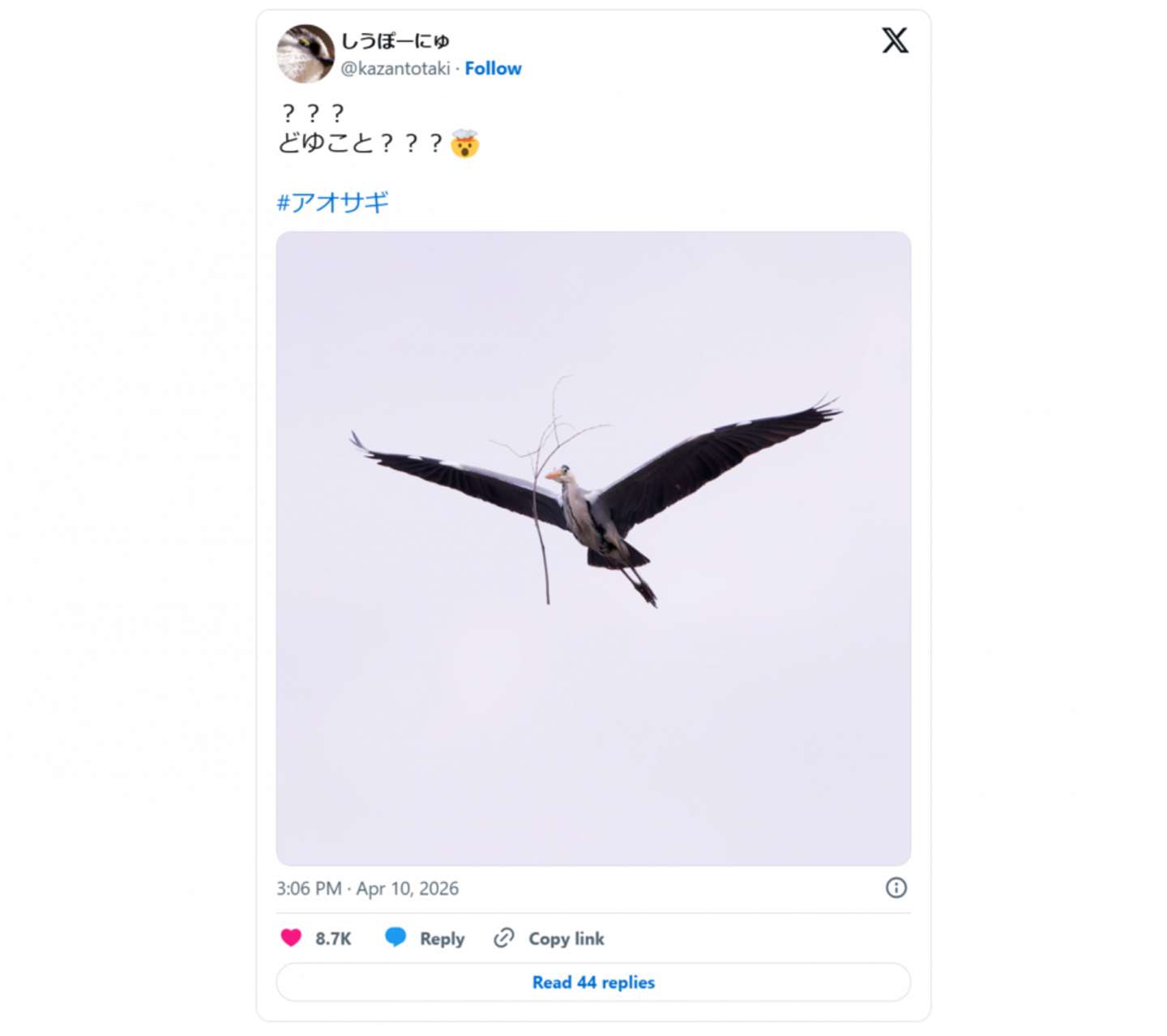Image resolution: width=1167 pixels, height=1036 pixels.
Task: Like this tweet
Action: tap(292, 938)
